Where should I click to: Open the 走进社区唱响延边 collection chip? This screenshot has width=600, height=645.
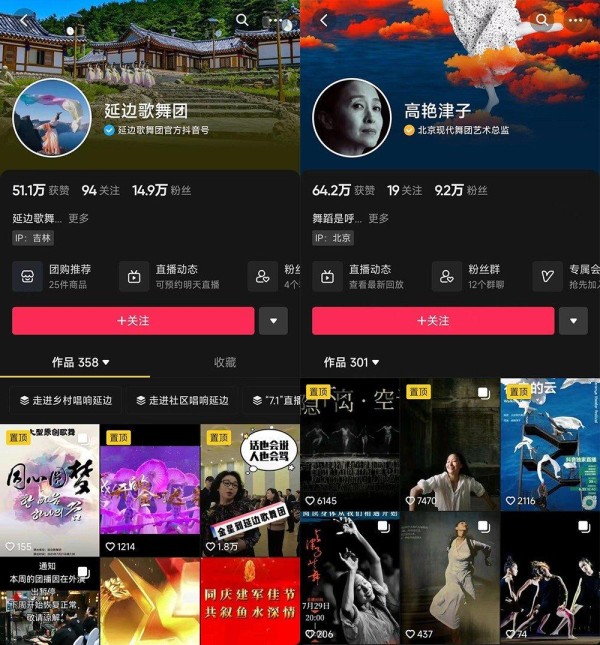(181, 400)
